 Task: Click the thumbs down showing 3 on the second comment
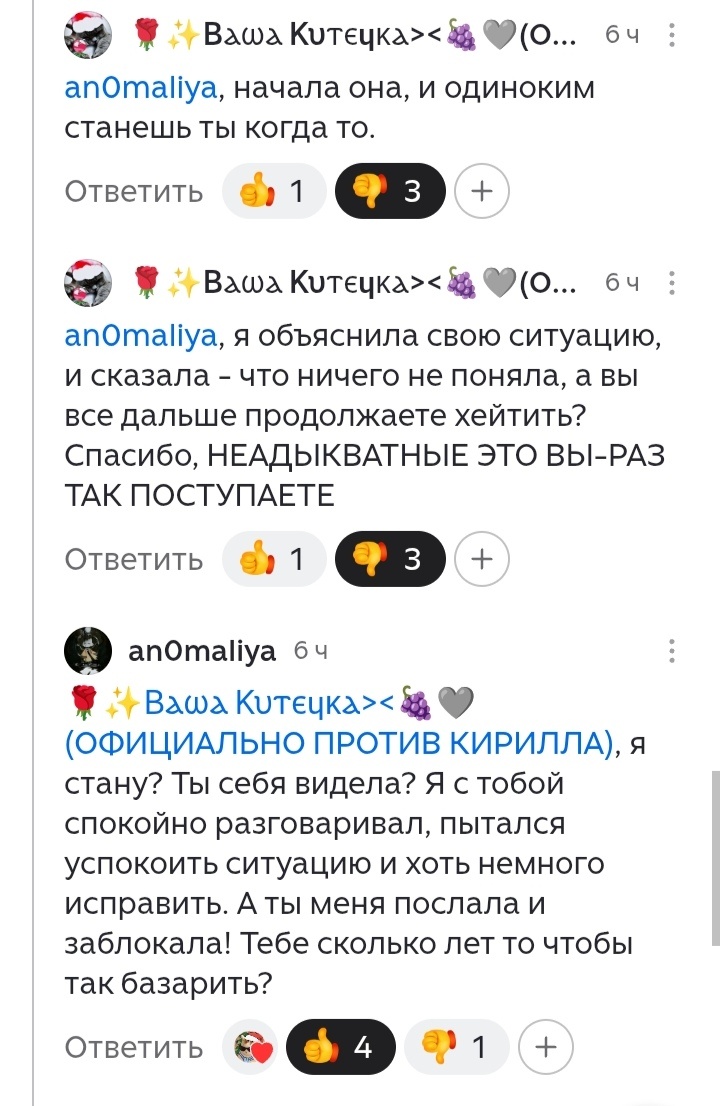point(390,559)
